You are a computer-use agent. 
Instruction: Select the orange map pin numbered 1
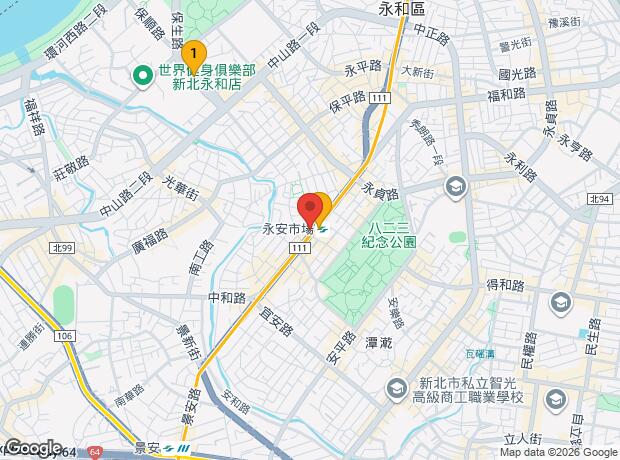(194, 56)
